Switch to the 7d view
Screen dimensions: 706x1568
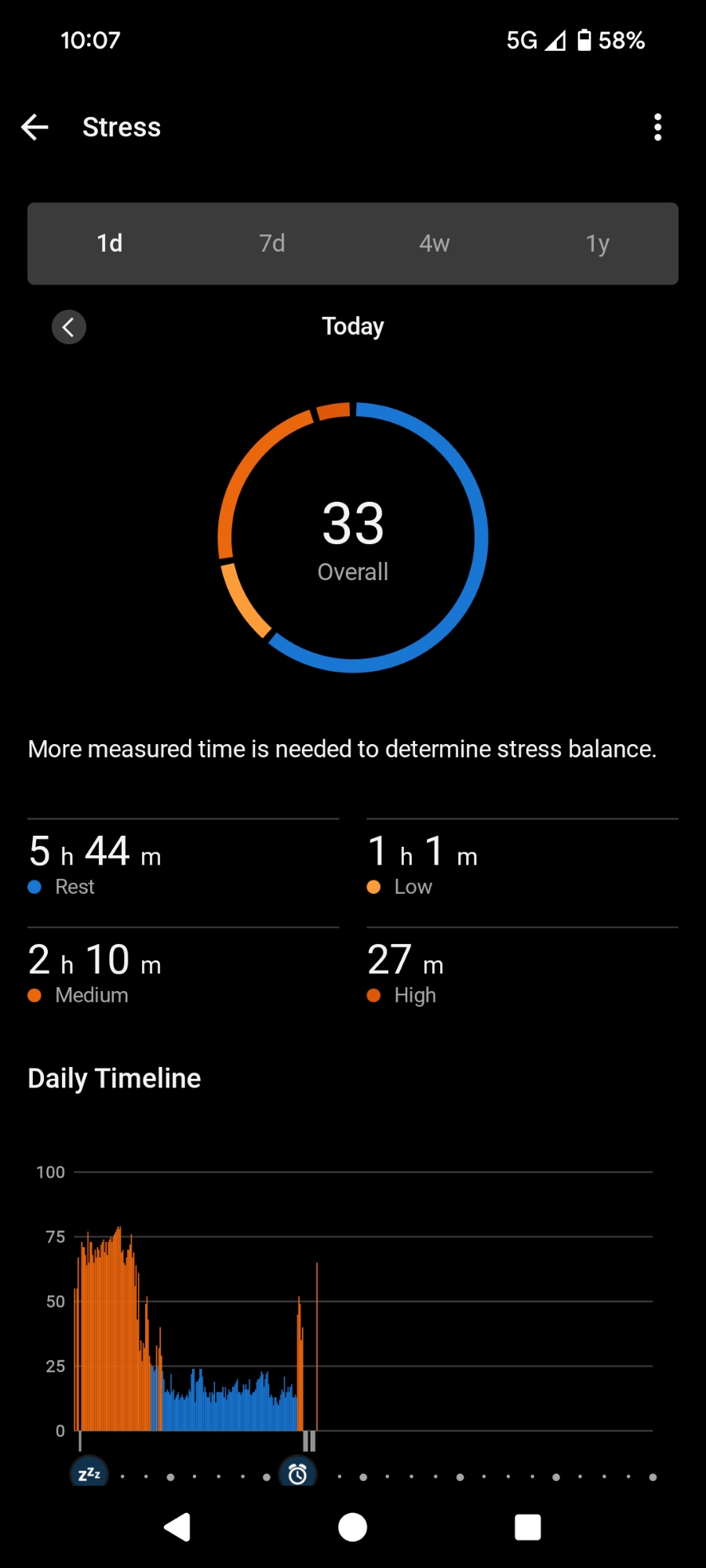(x=272, y=244)
